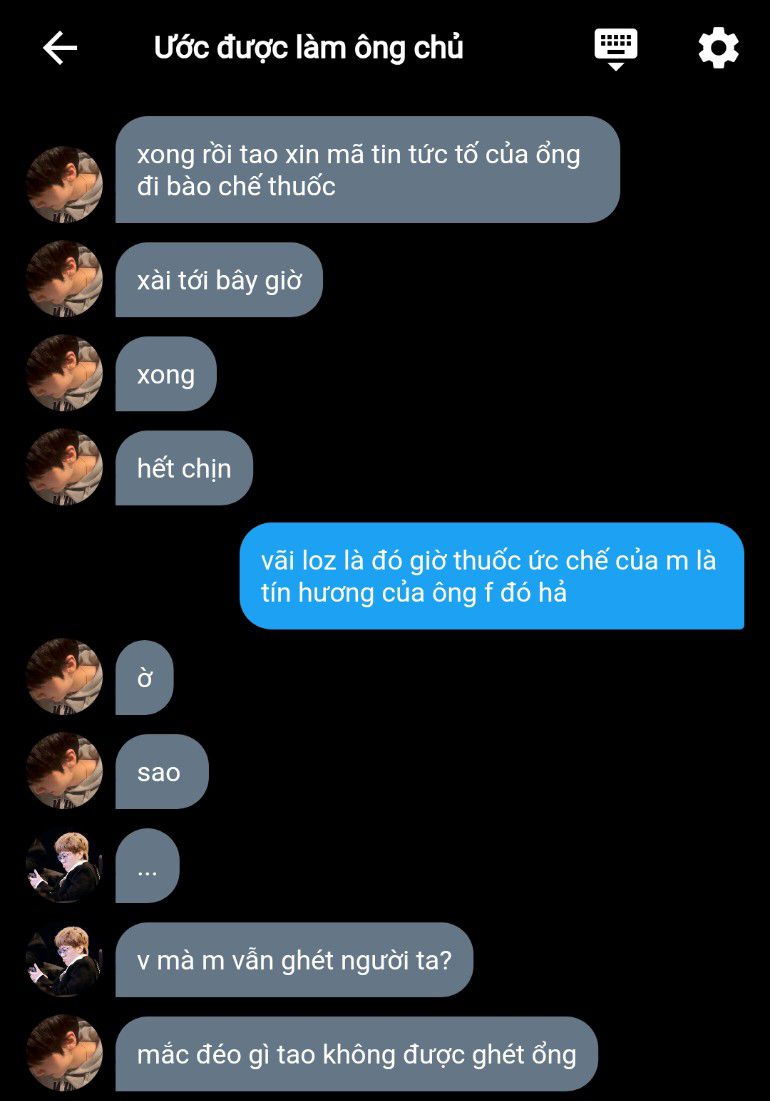Open chat settings via the gear icon
This screenshot has height=1101, width=770.
click(718, 48)
